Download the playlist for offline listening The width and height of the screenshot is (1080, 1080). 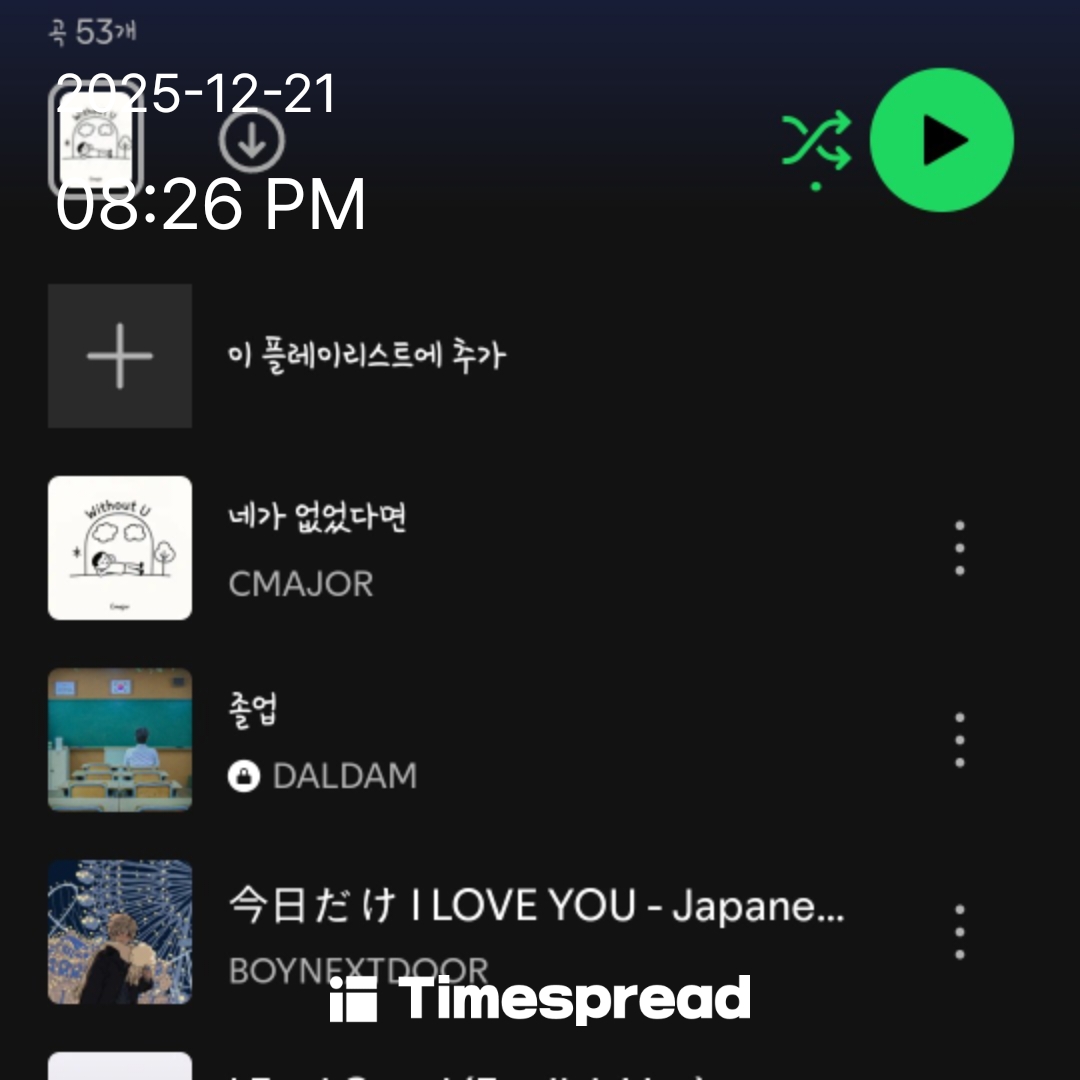tap(252, 141)
